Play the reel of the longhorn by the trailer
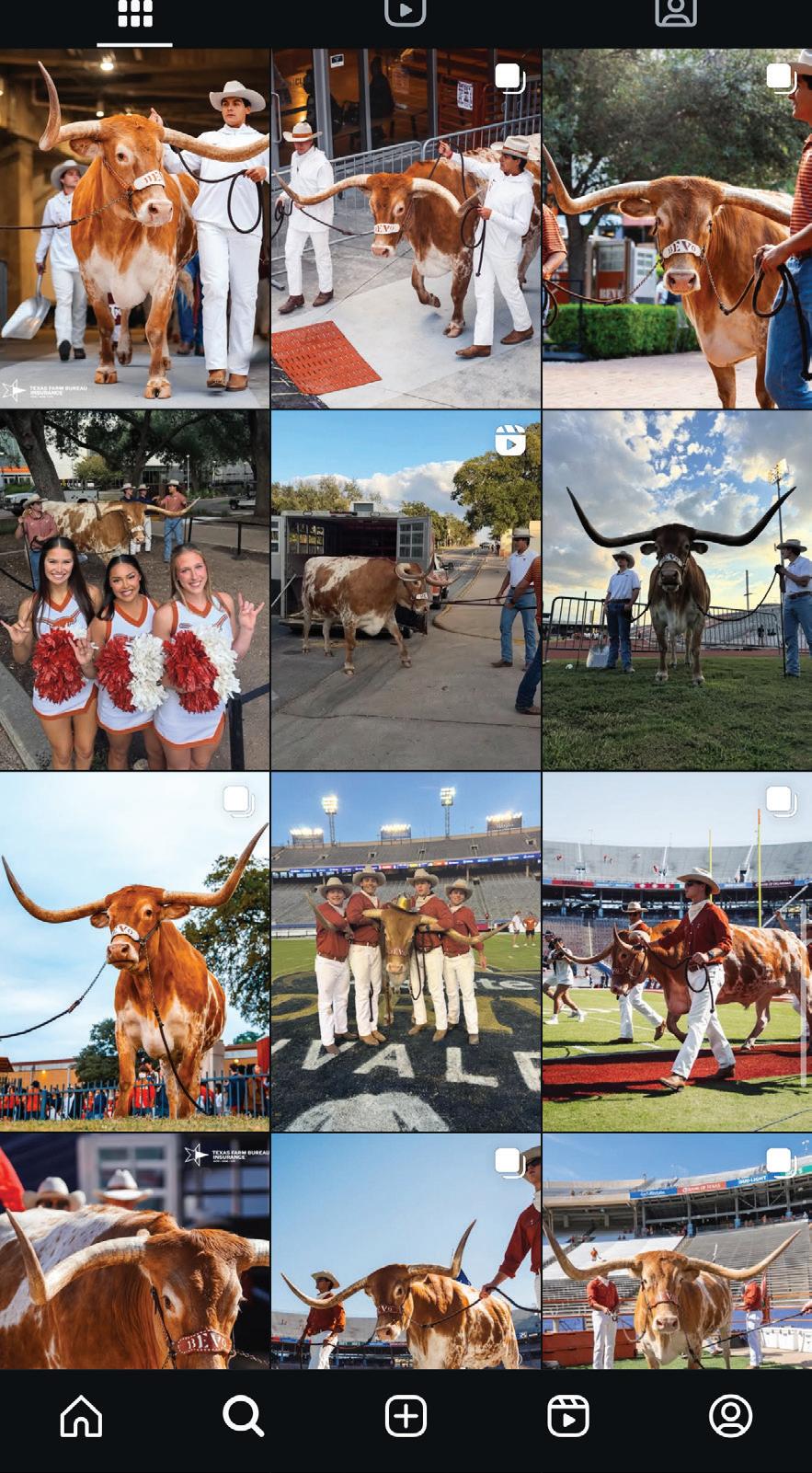This screenshot has width=812, height=1473. point(406,590)
